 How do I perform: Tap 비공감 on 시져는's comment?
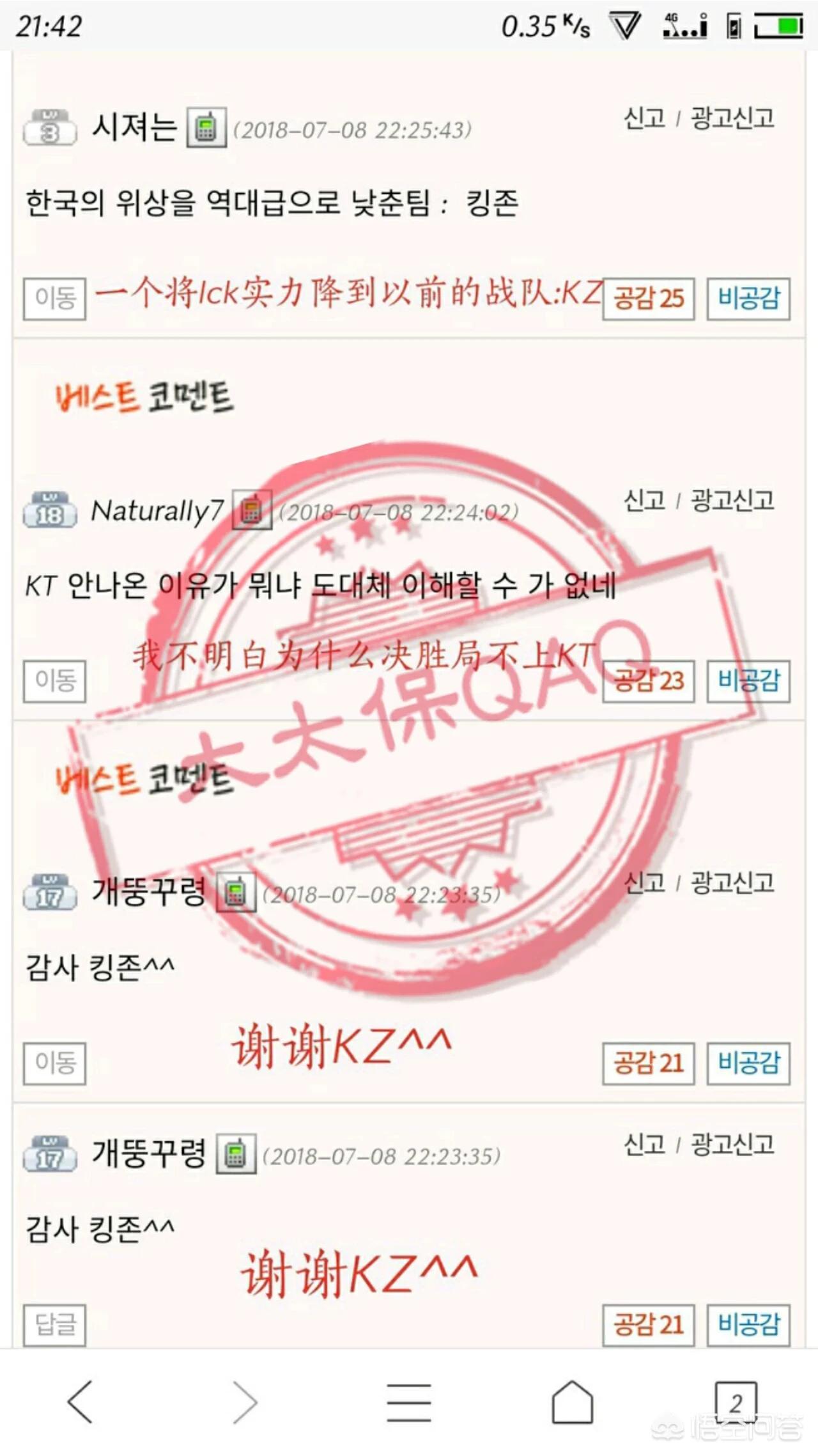pos(748,299)
